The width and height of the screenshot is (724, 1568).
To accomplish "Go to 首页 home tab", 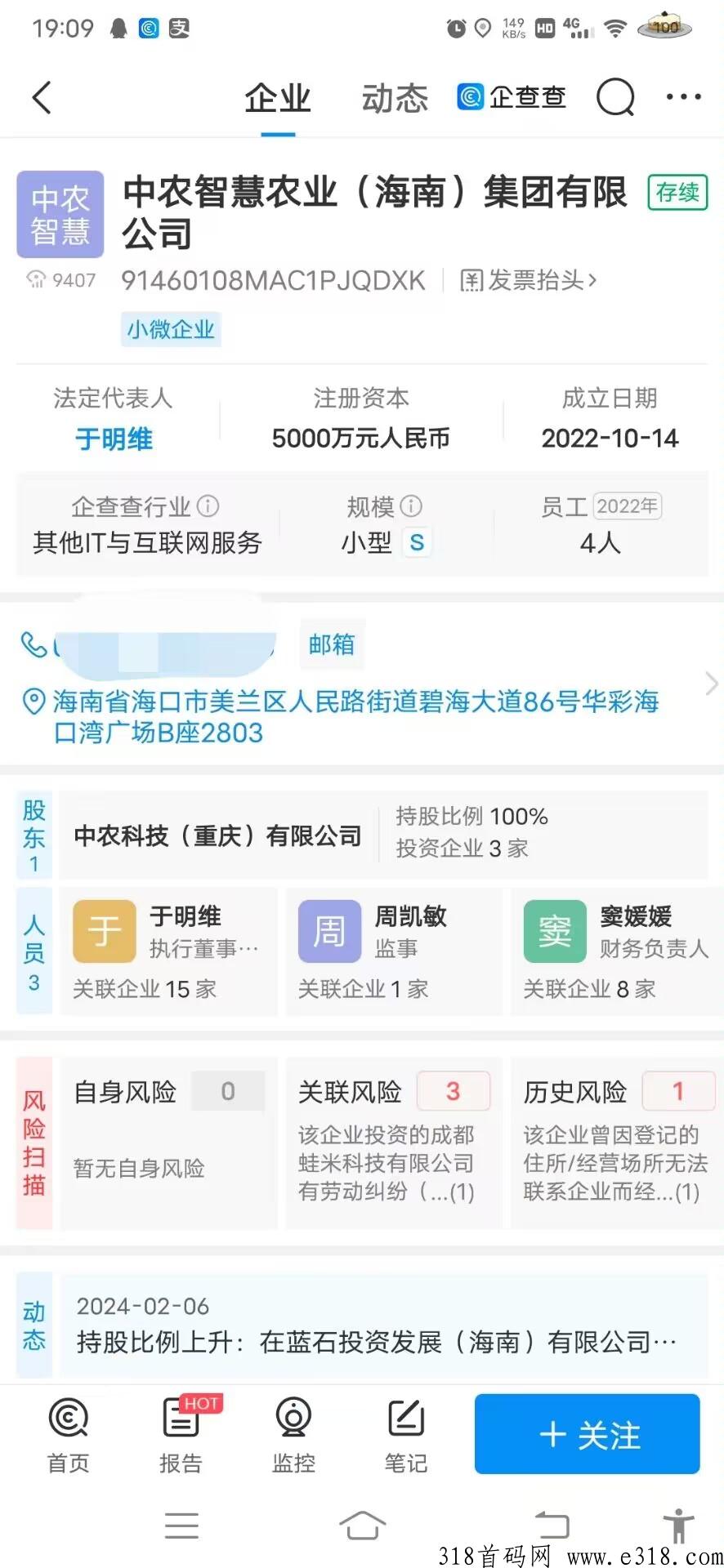I will coord(69,1435).
